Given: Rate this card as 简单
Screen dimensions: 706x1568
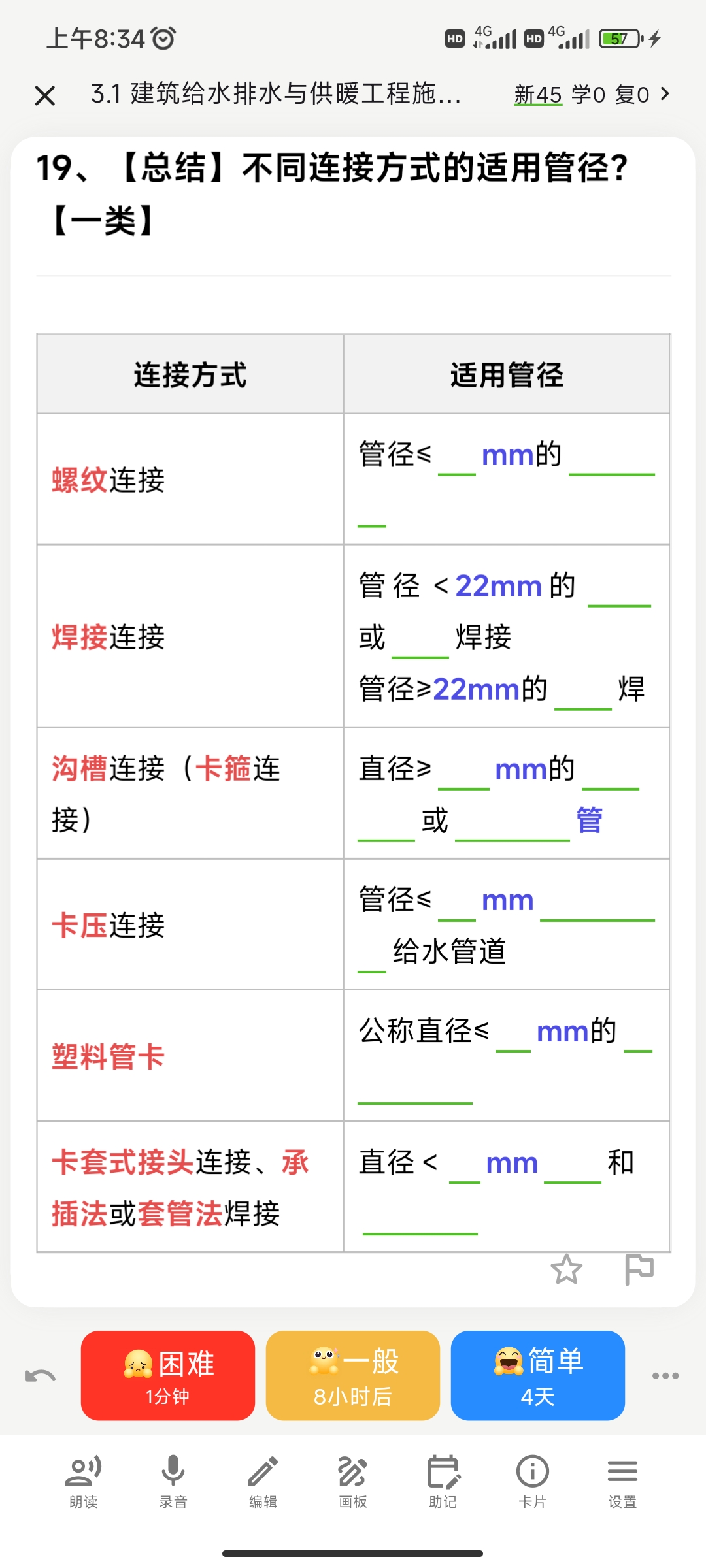Looking at the screenshot, I should pos(538,1375).
